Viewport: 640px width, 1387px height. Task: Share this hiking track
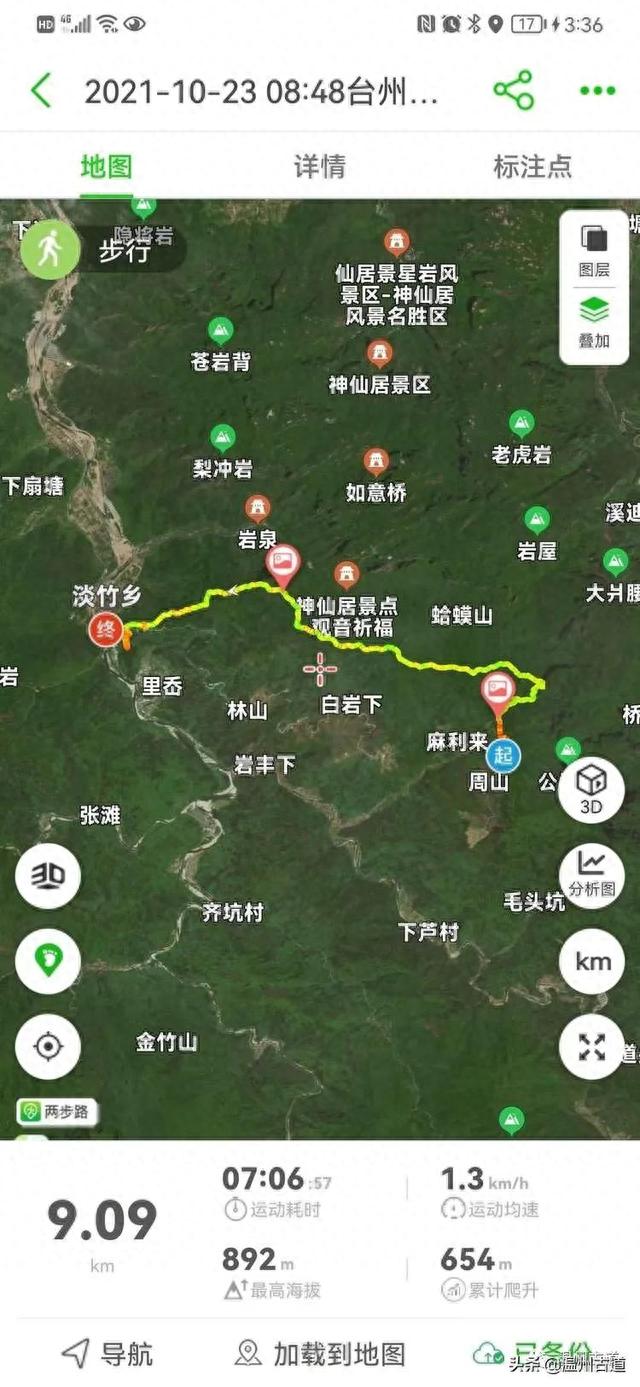click(x=514, y=91)
